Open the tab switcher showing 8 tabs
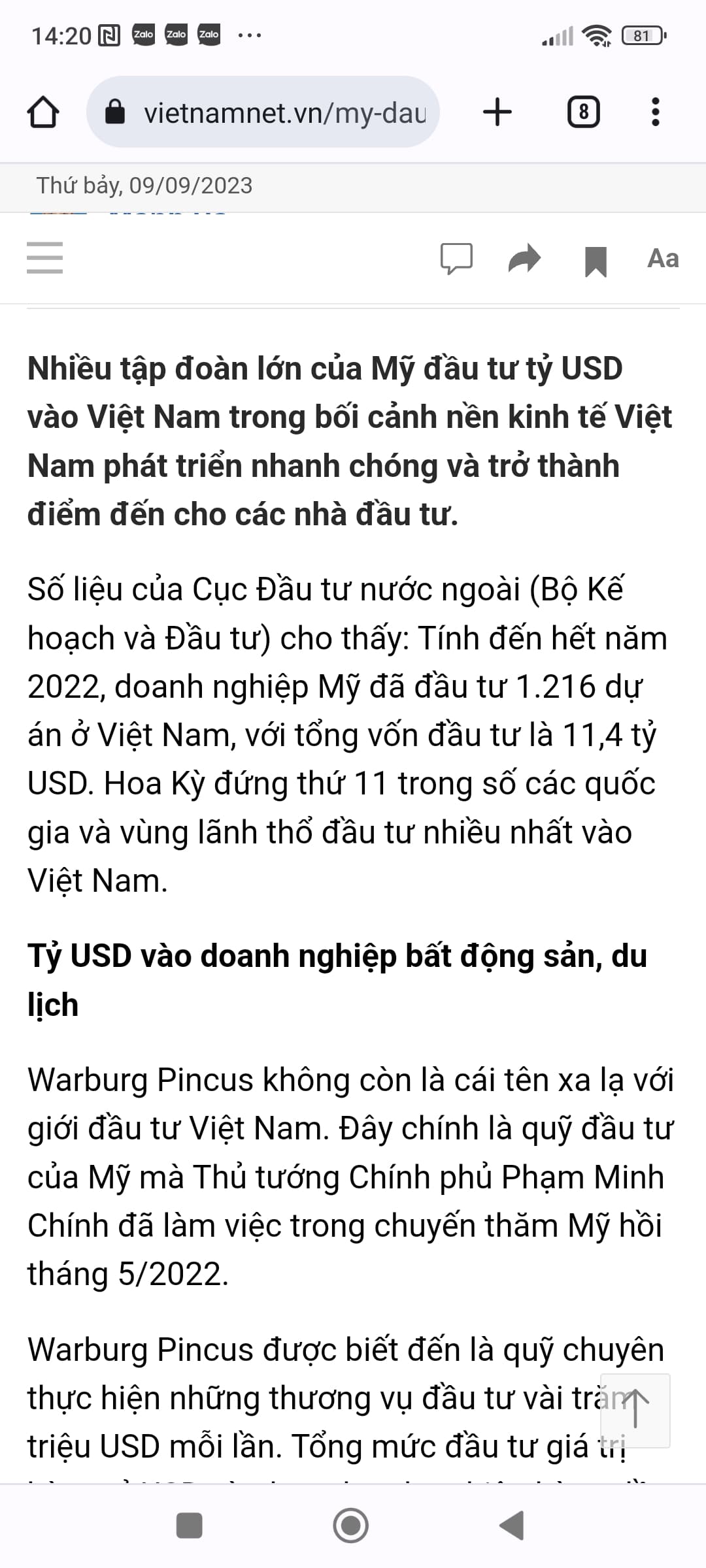 point(583,112)
